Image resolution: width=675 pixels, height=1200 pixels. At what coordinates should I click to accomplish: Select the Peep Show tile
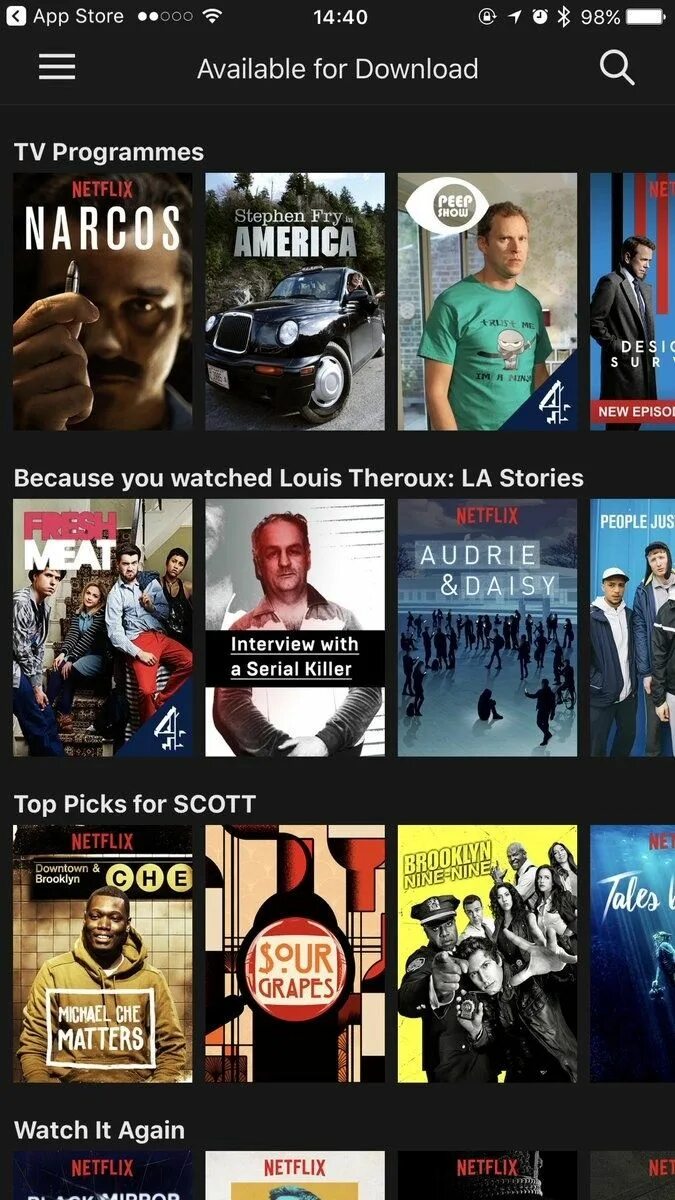tap(488, 301)
